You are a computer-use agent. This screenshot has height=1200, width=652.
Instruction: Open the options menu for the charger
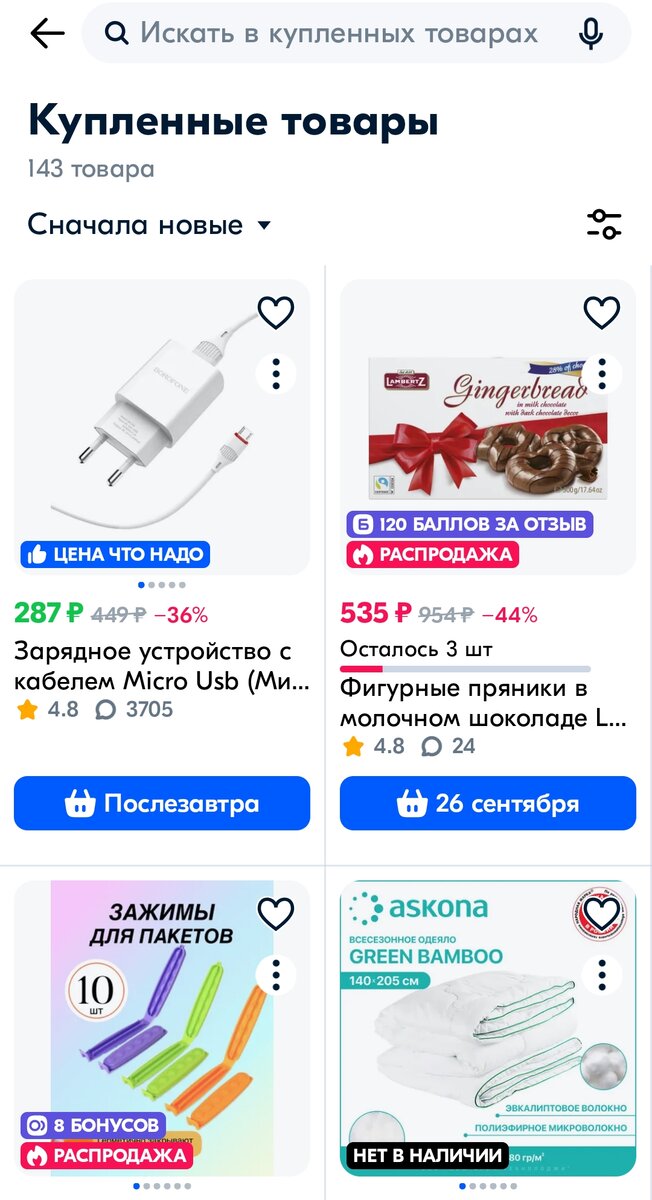[276, 374]
